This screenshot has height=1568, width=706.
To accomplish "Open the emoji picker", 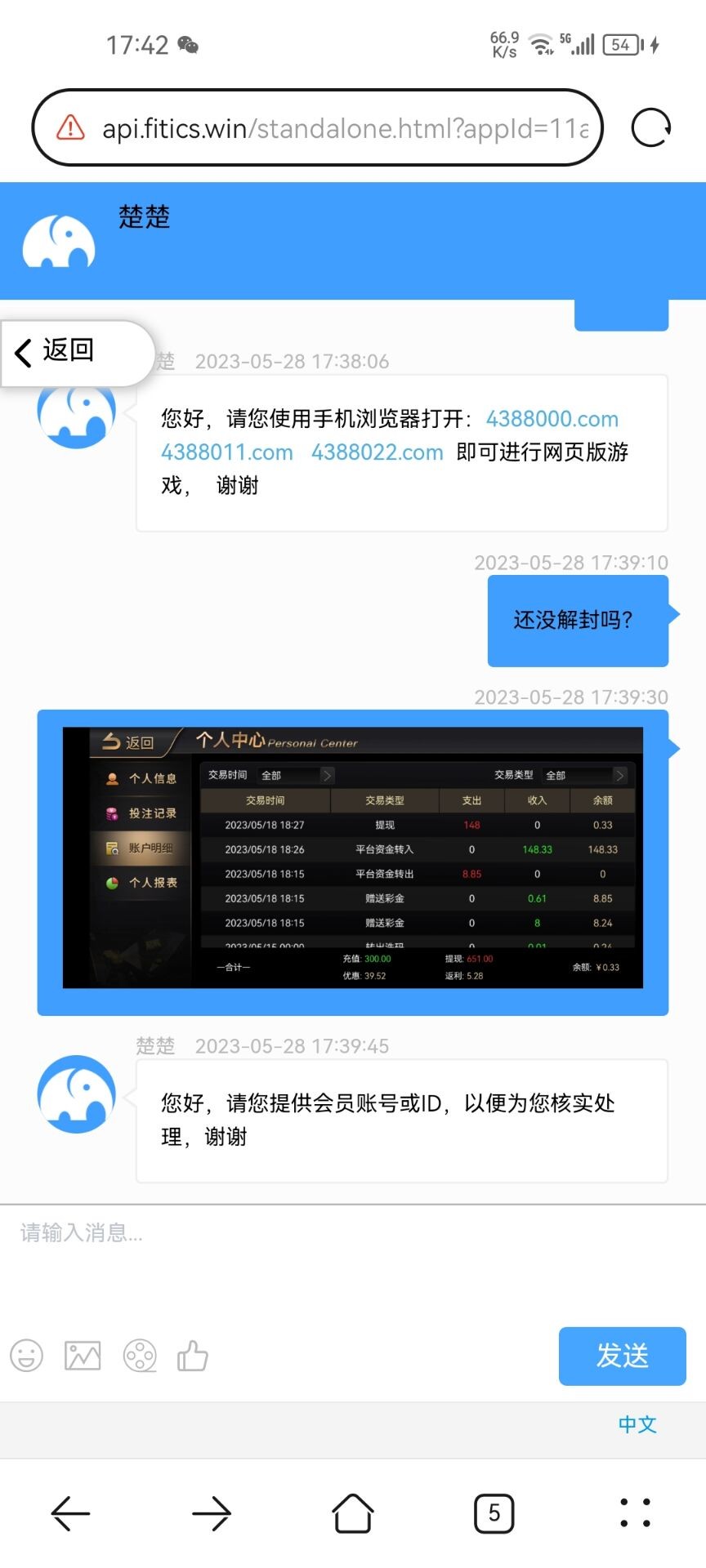I will (26, 1356).
